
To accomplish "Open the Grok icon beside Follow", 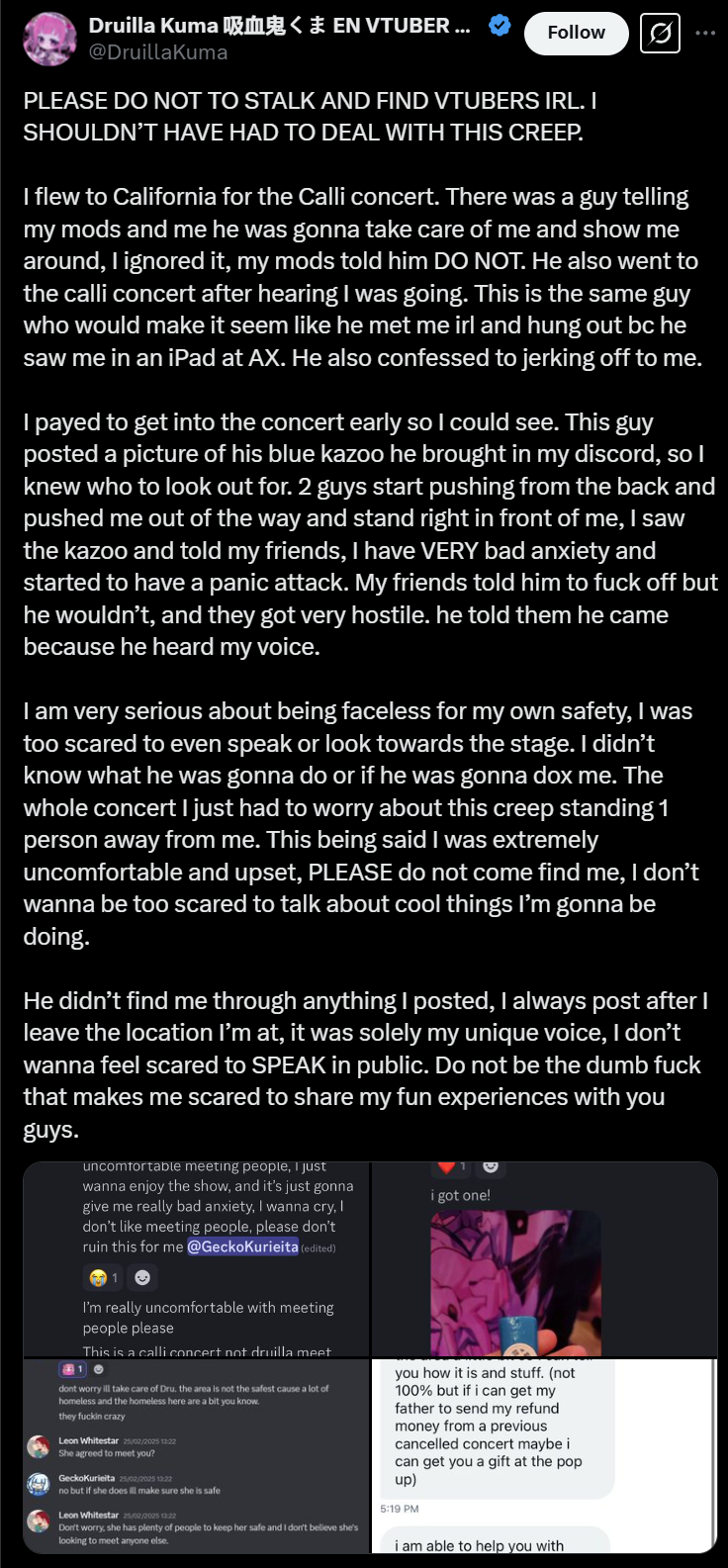I will pos(660,34).
